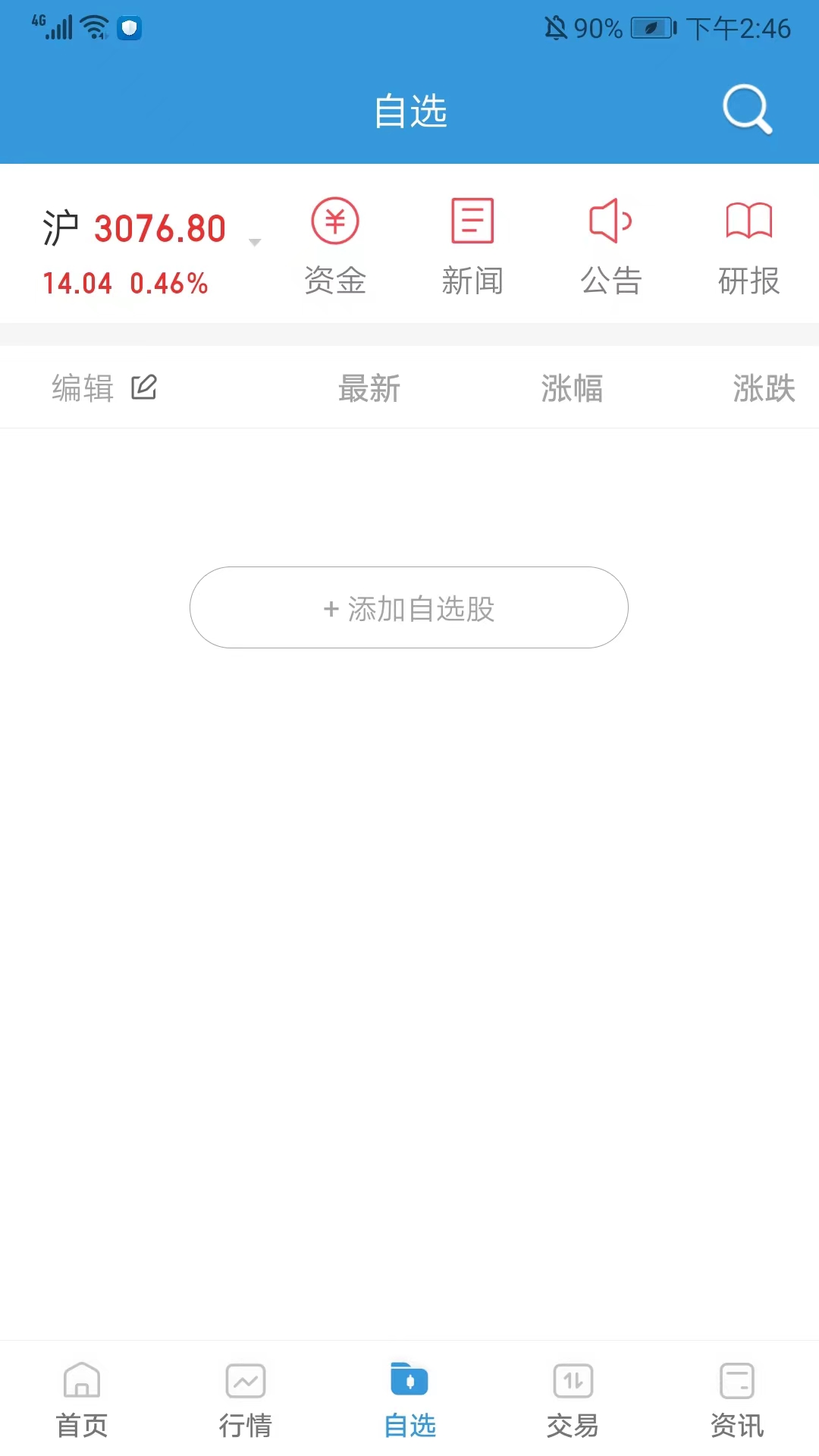This screenshot has height=1456, width=819.
Task: Open the 新闻 news section
Action: pyautogui.click(x=472, y=246)
